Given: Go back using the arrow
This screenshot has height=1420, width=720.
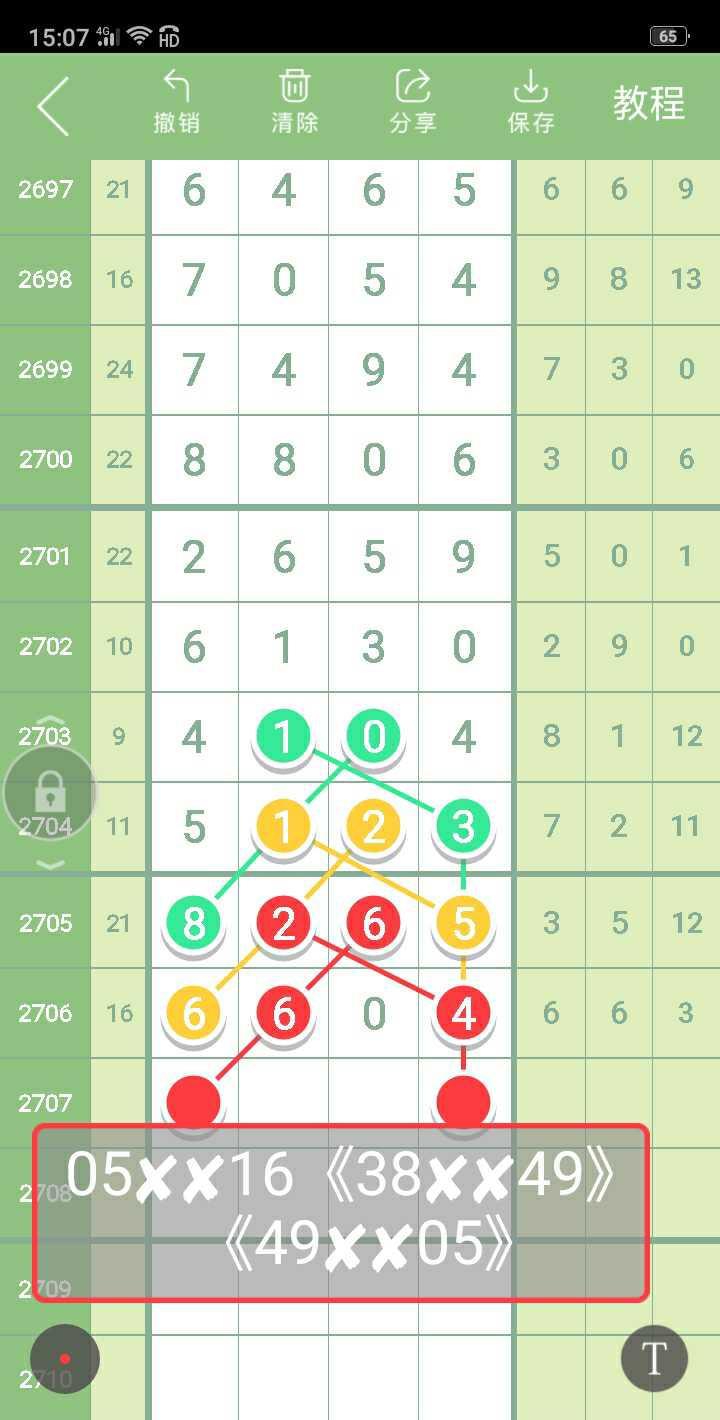Looking at the screenshot, I should [53, 105].
